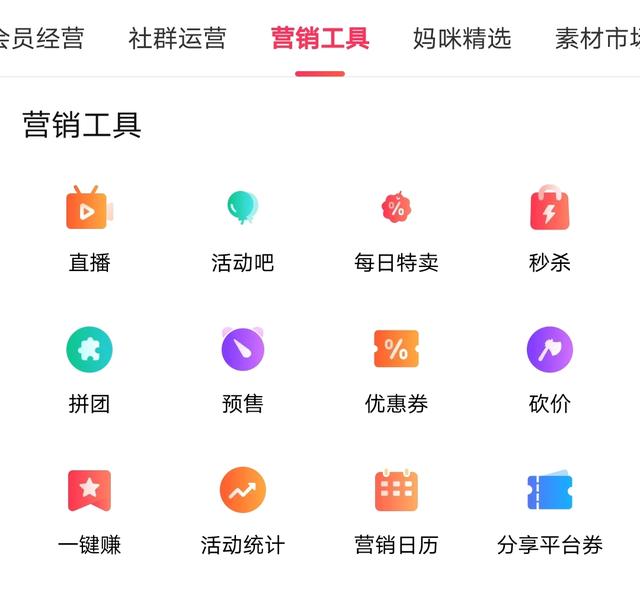Image resolution: width=640 pixels, height=596 pixels.
Task: Open the 一键赚 tool
Action: [x=89, y=508]
